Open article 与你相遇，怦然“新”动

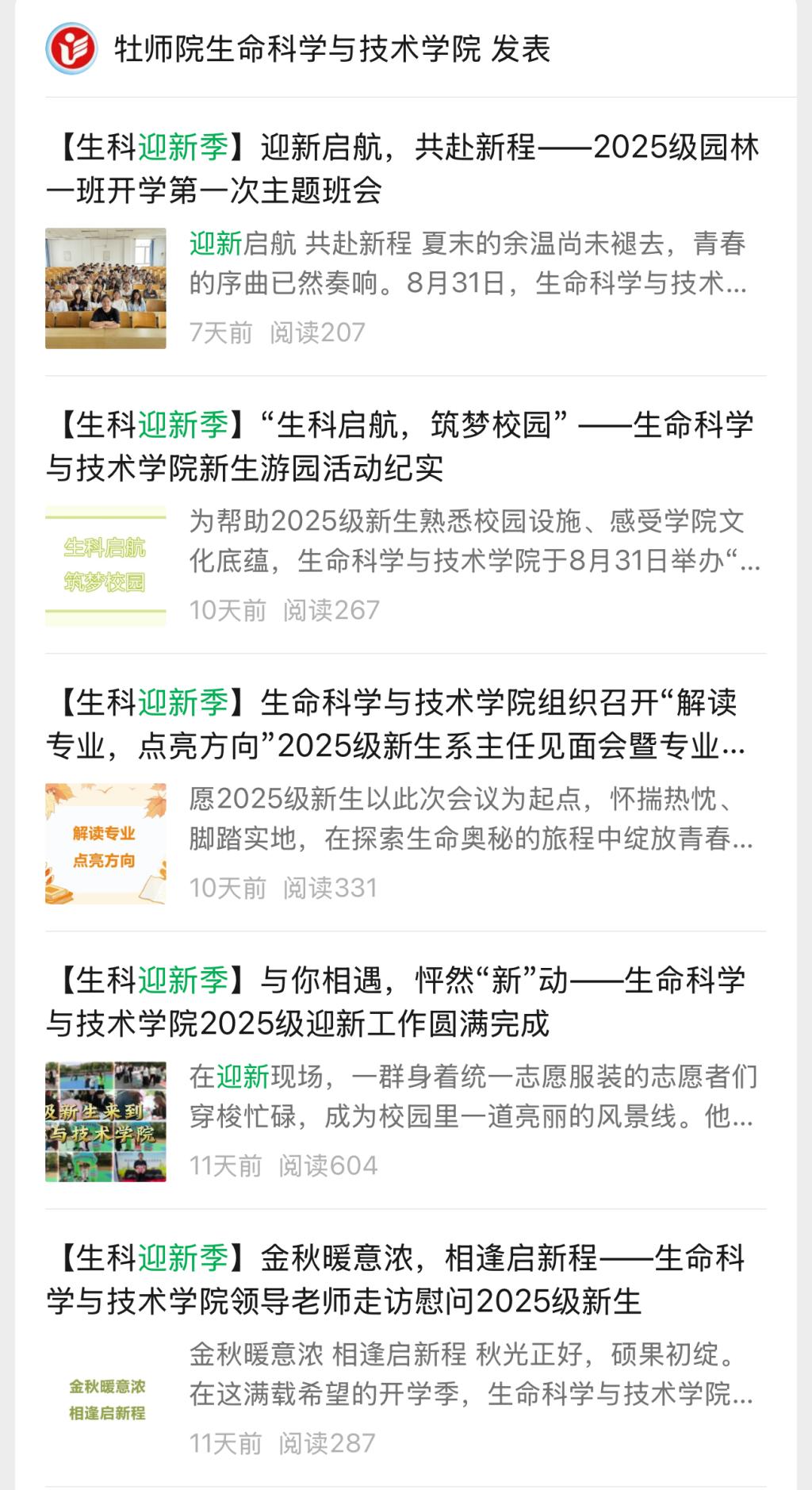[396, 1002]
